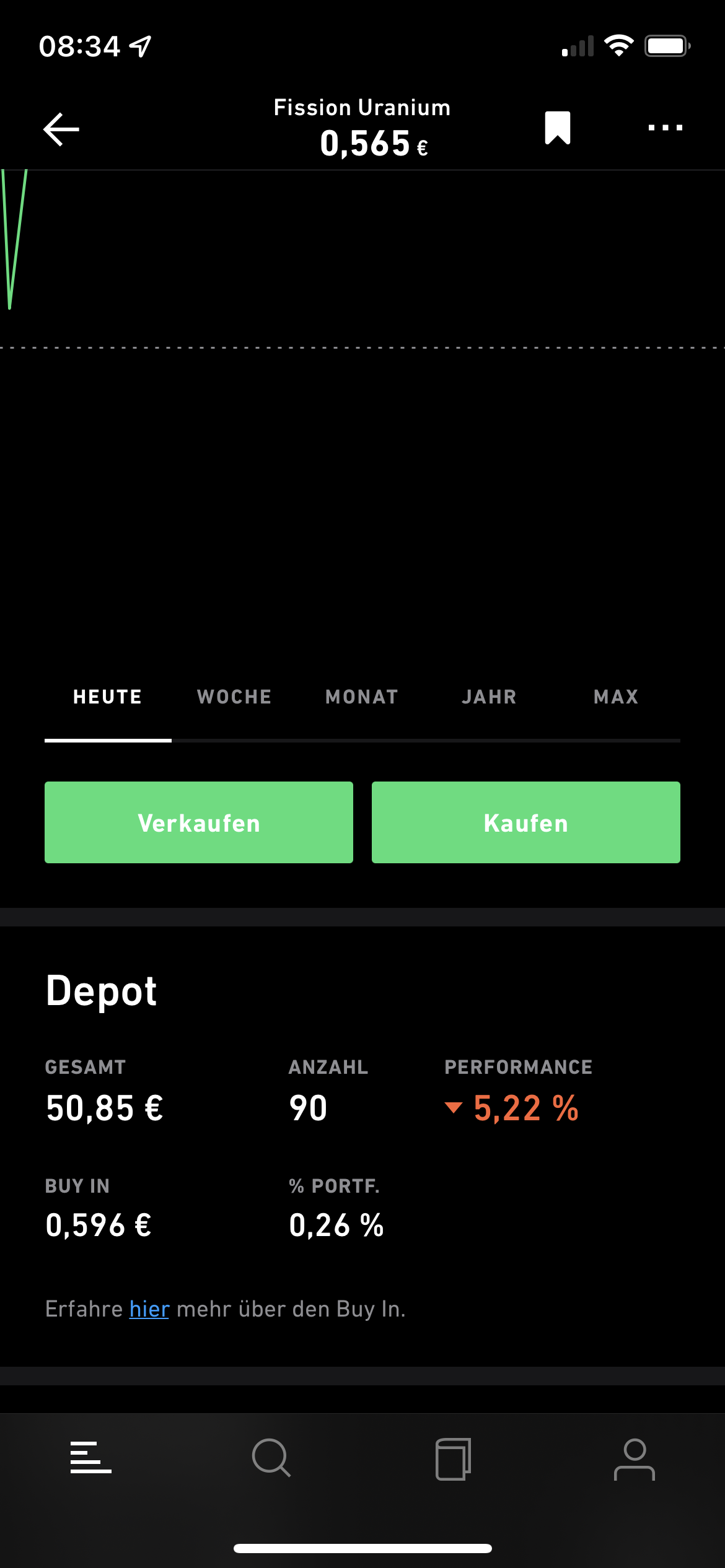Toggle the bookmark for Fission Uranium
Viewport: 725px width, 1568px height.
tap(557, 128)
